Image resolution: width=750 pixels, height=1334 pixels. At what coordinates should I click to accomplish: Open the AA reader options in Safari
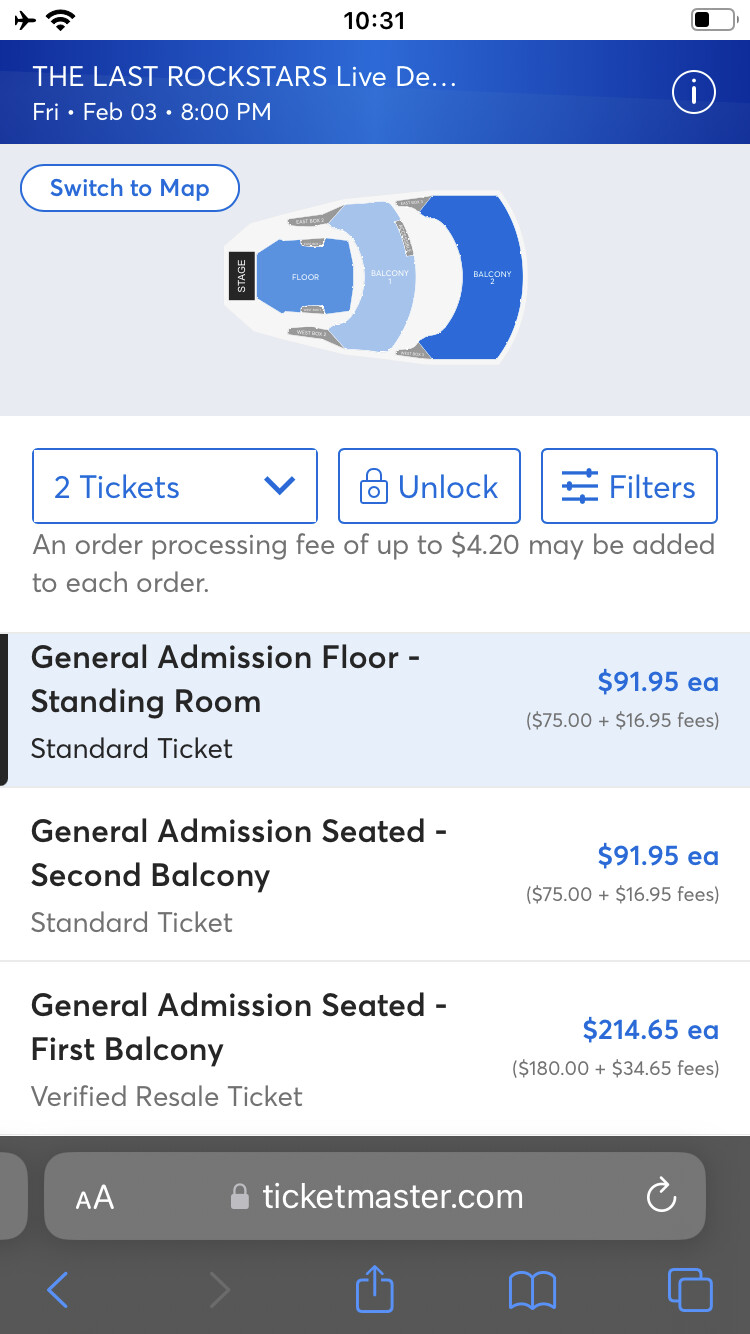[x=95, y=1197]
